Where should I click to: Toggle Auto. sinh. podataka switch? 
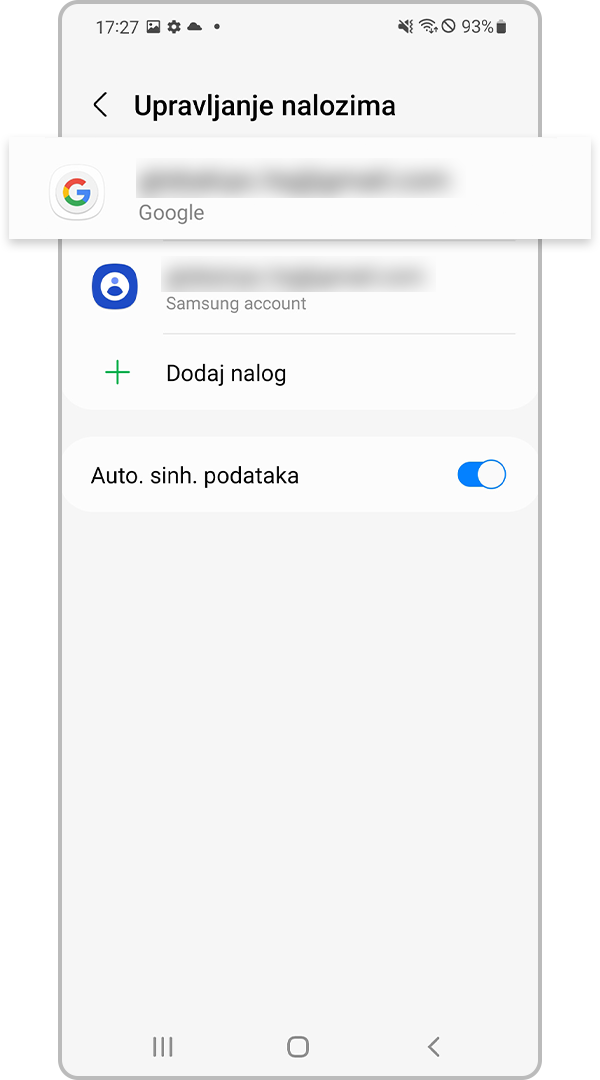[x=481, y=475]
